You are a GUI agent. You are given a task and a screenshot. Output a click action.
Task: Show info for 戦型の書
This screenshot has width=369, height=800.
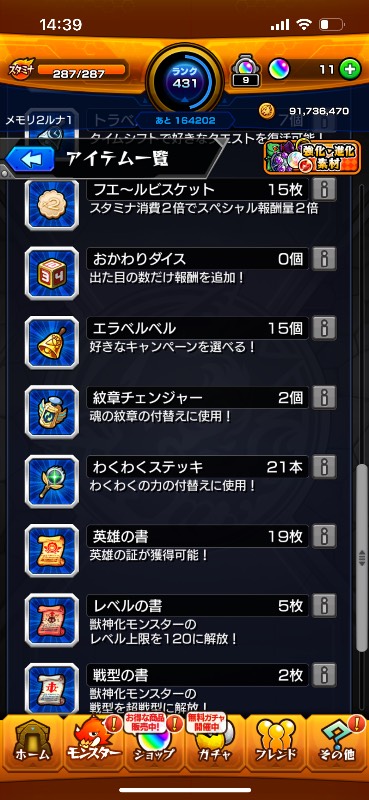coord(324,675)
